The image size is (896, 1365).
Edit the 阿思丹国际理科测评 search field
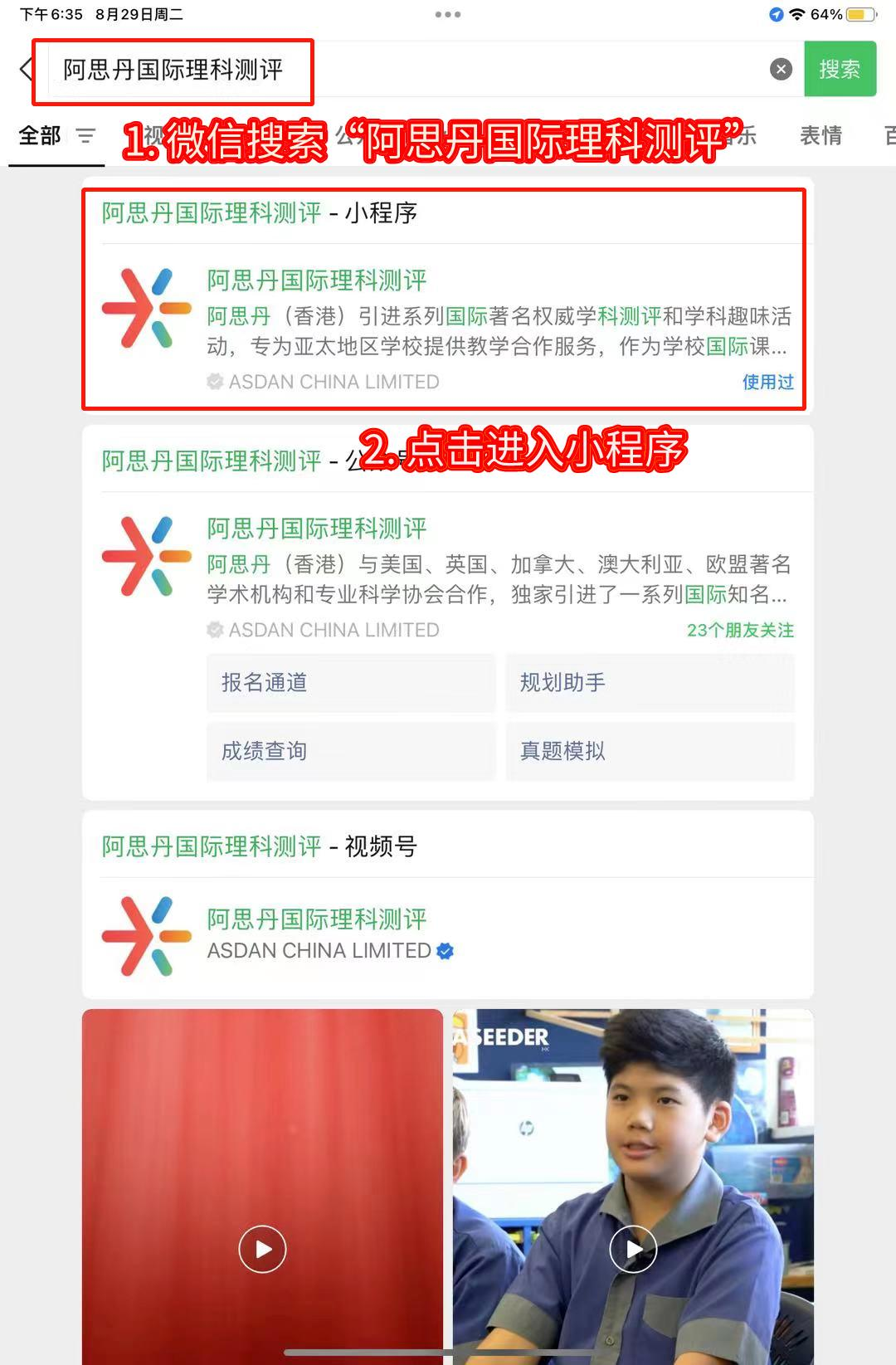pyautogui.click(x=415, y=70)
